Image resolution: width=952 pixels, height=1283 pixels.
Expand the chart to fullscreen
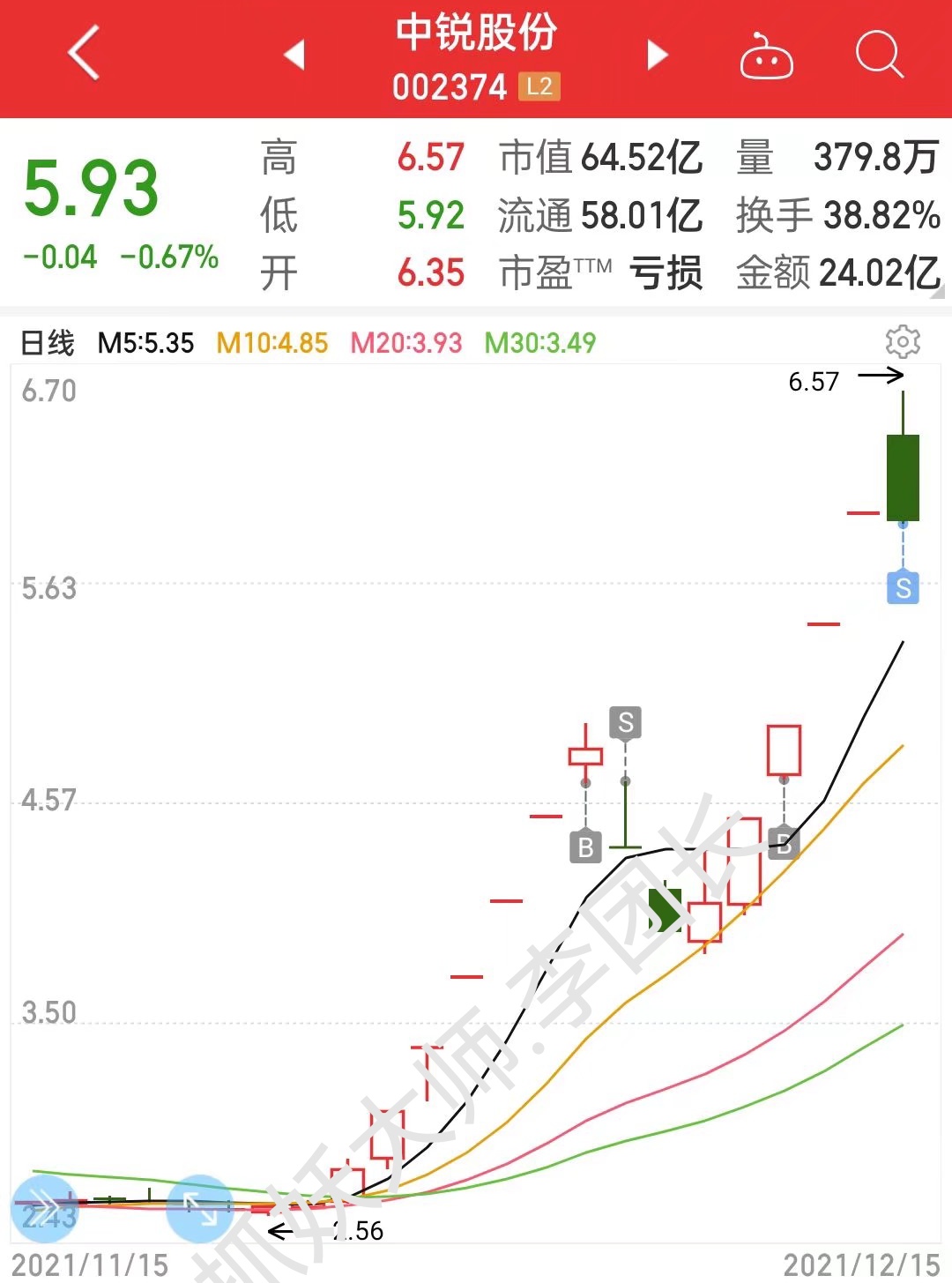point(200,1208)
